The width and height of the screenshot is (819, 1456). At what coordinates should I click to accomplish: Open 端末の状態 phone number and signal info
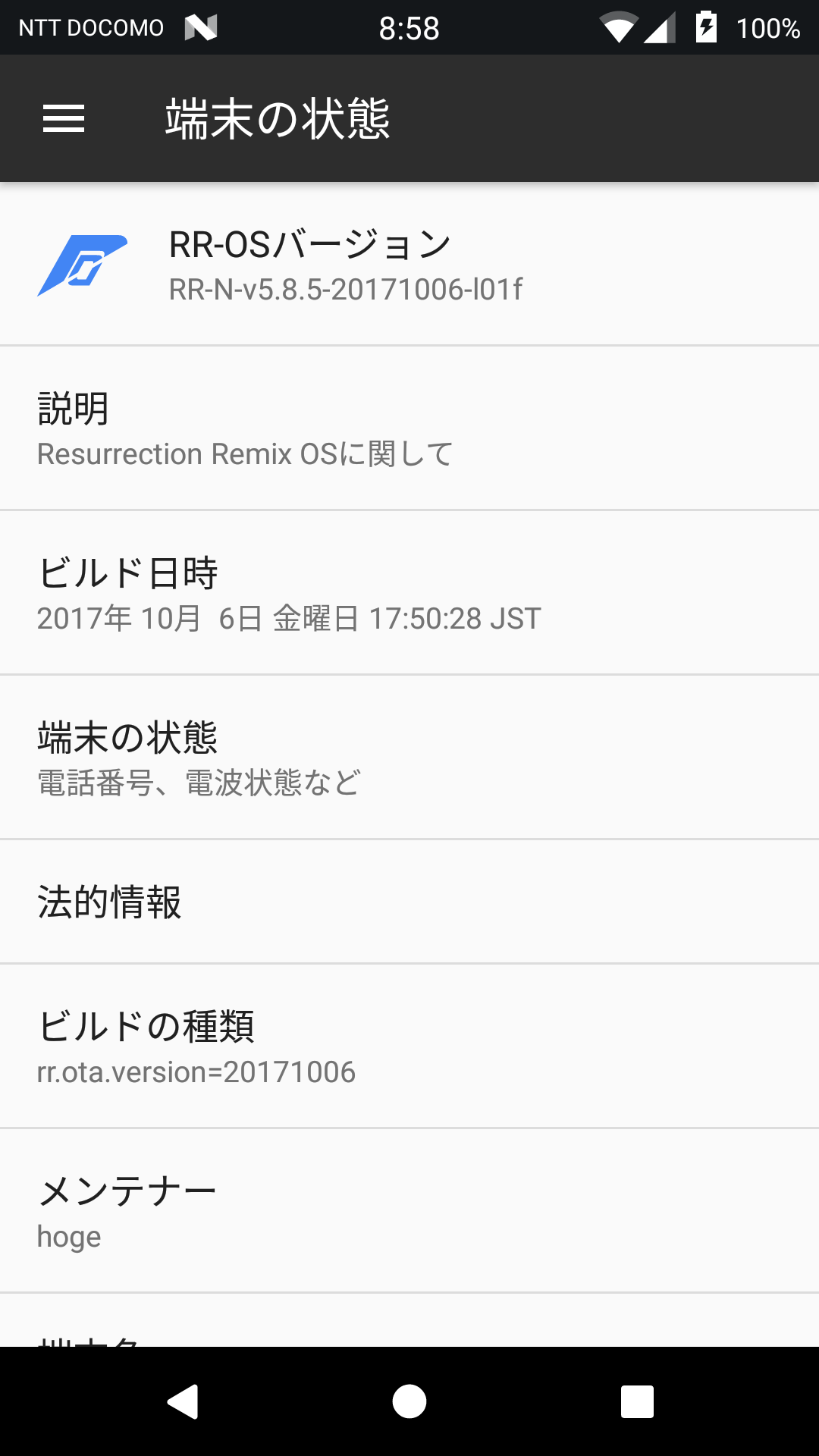409,758
